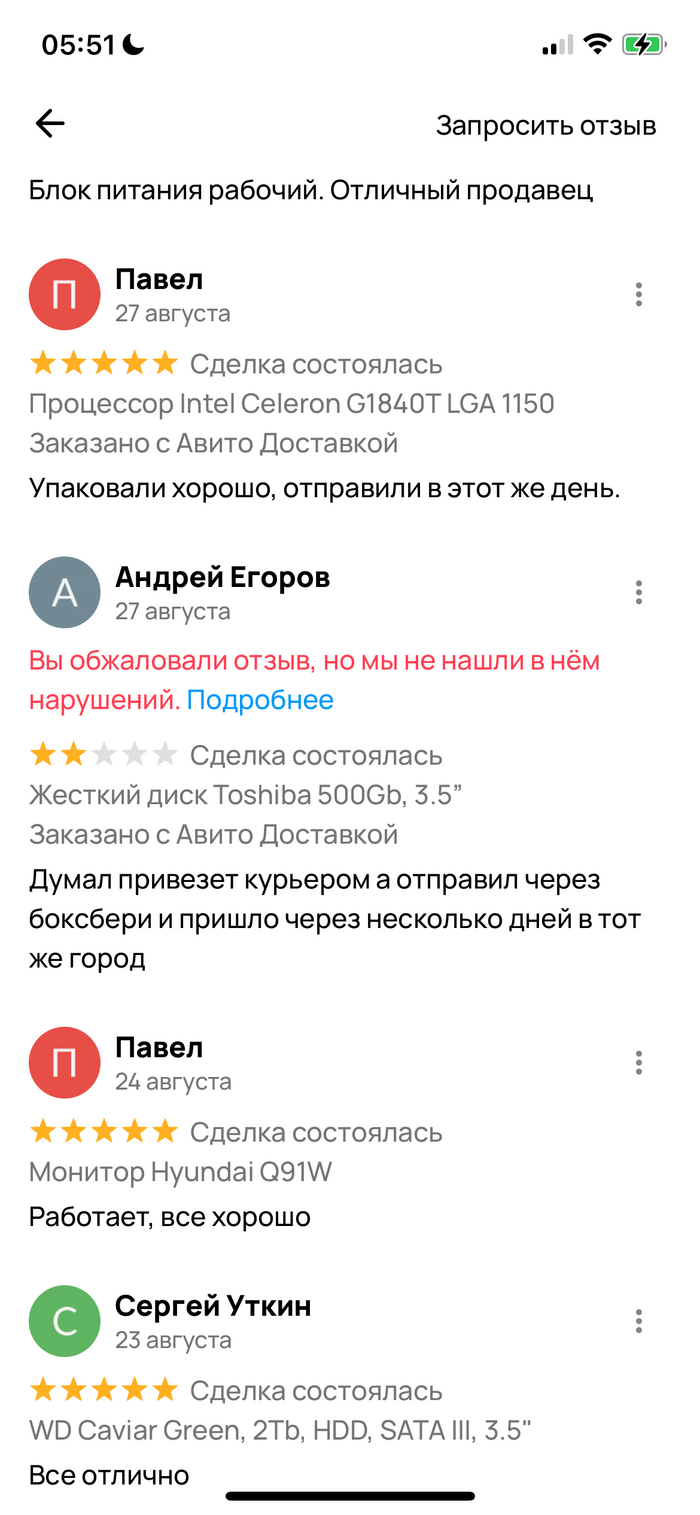
Task: Open options menu for Павел's 24 августа review
Action: pyautogui.click(x=638, y=1062)
